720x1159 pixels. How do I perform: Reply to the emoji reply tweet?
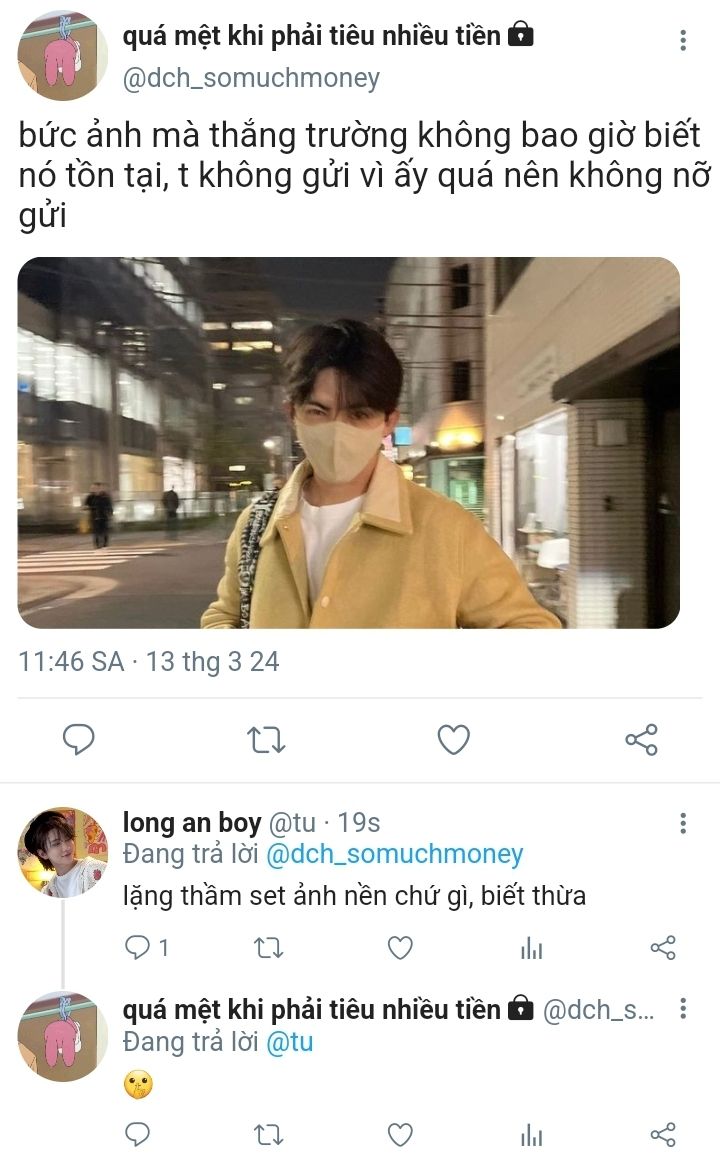[x=138, y=1134]
